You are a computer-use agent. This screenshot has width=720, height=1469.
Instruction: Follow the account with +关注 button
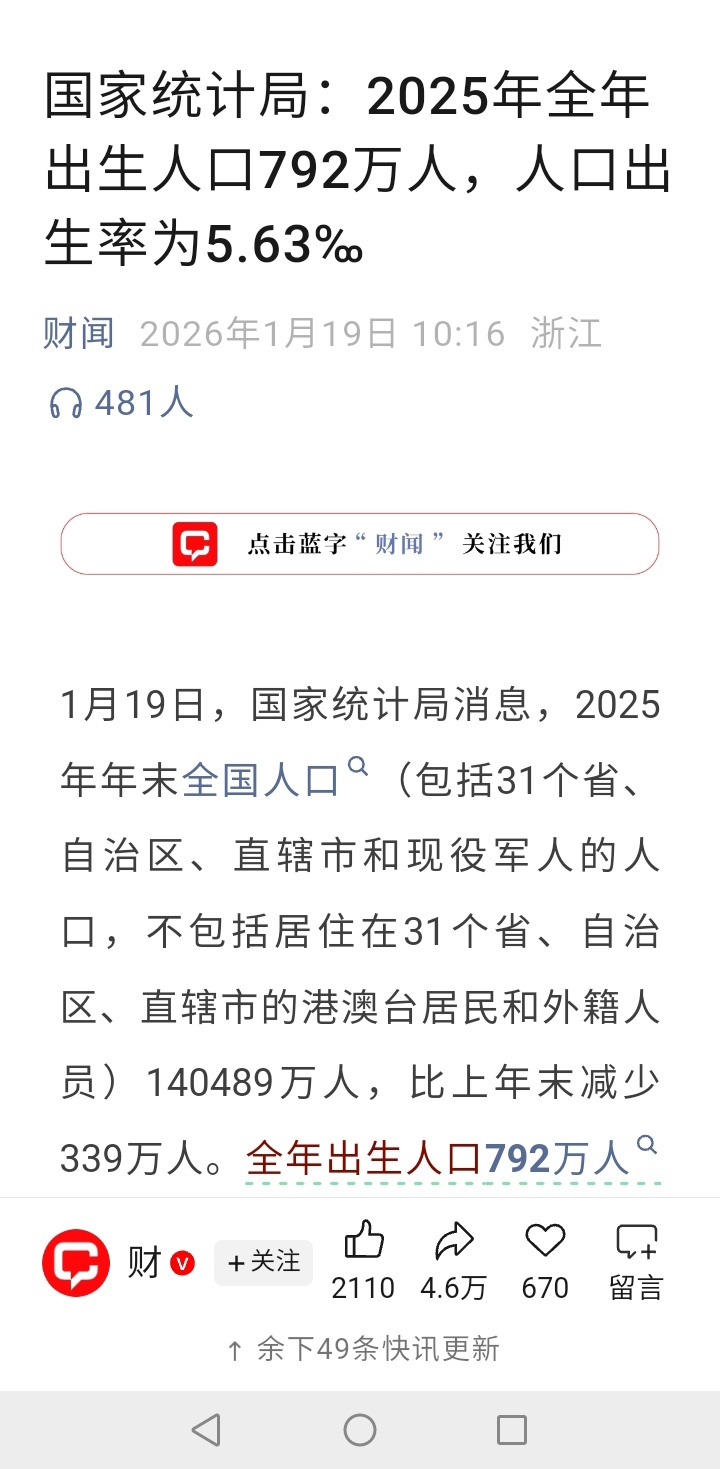coord(264,1263)
